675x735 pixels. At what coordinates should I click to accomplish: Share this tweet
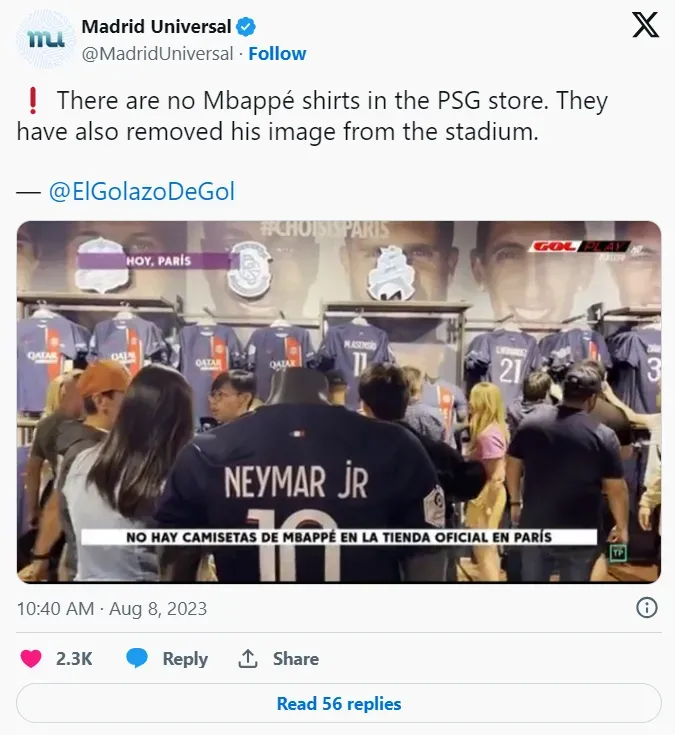[278, 658]
